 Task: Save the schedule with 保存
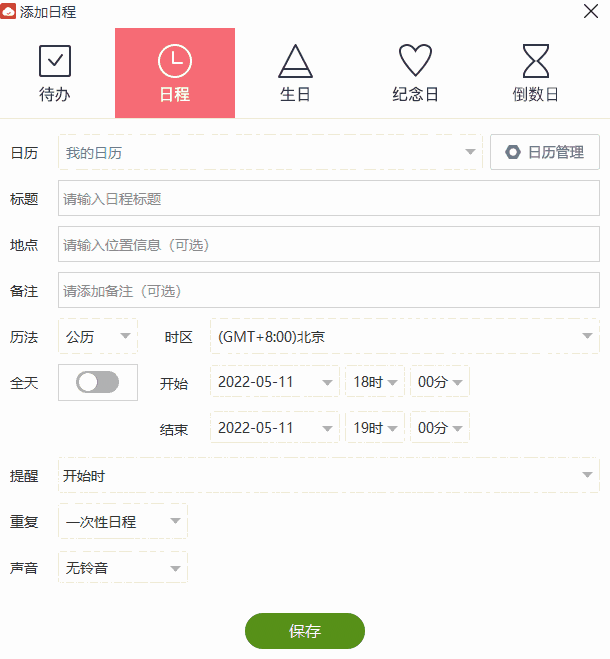click(x=305, y=631)
